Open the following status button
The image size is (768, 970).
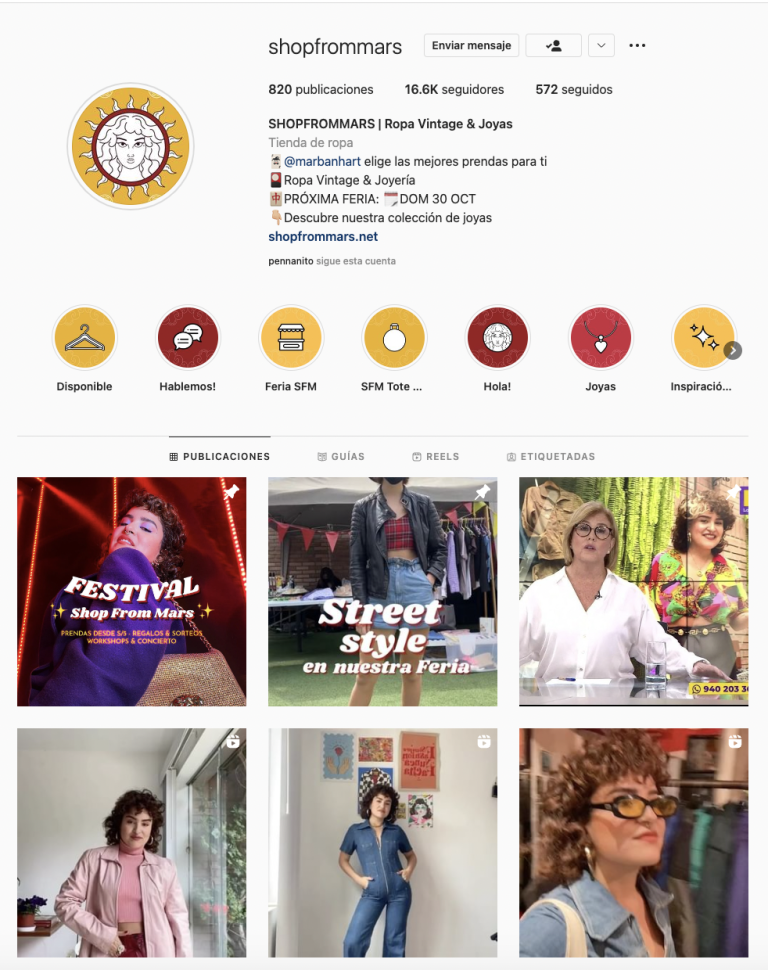[553, 46]
